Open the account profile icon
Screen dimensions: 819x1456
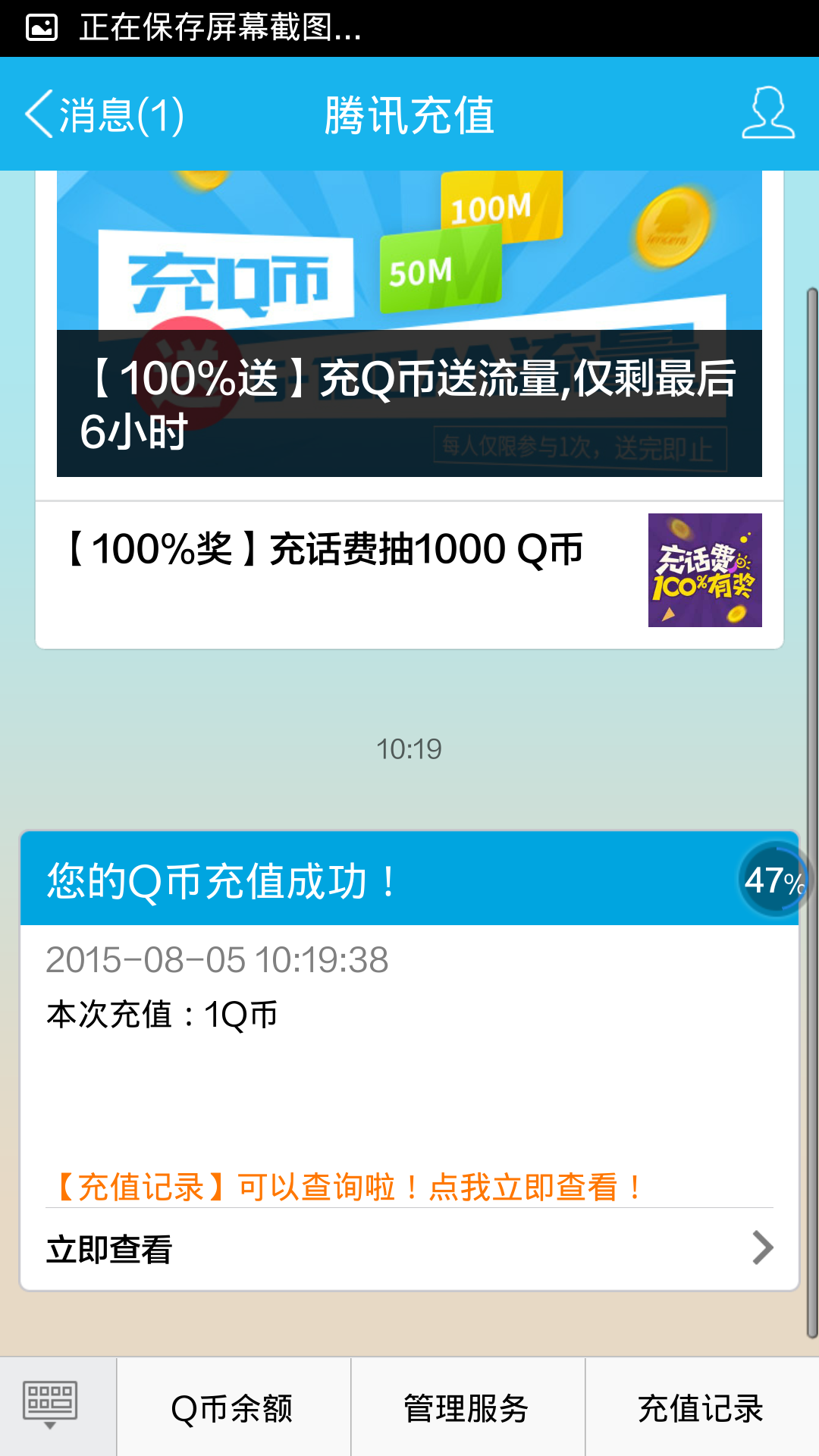pos(767,114)
